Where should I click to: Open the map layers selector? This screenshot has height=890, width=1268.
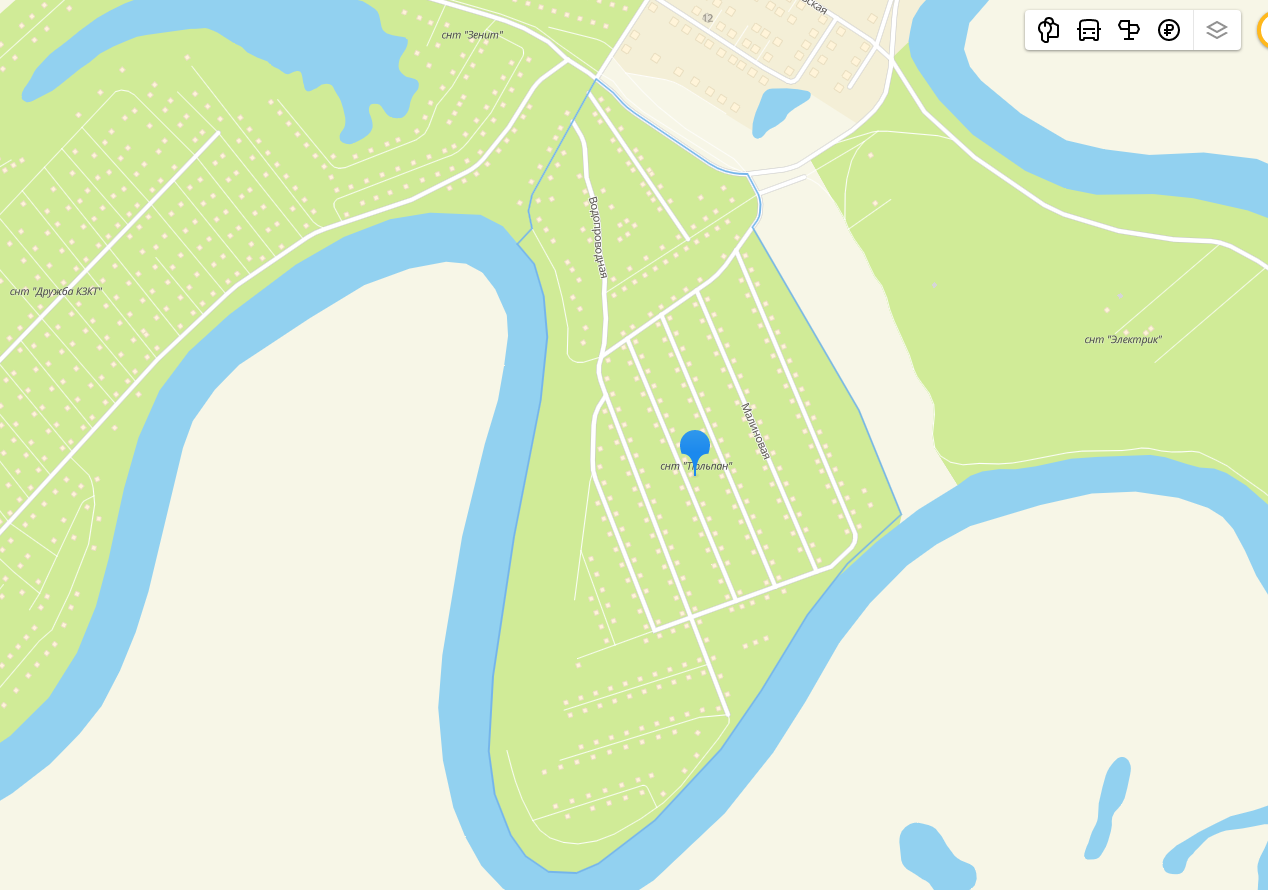click(x=1217, y=30)
